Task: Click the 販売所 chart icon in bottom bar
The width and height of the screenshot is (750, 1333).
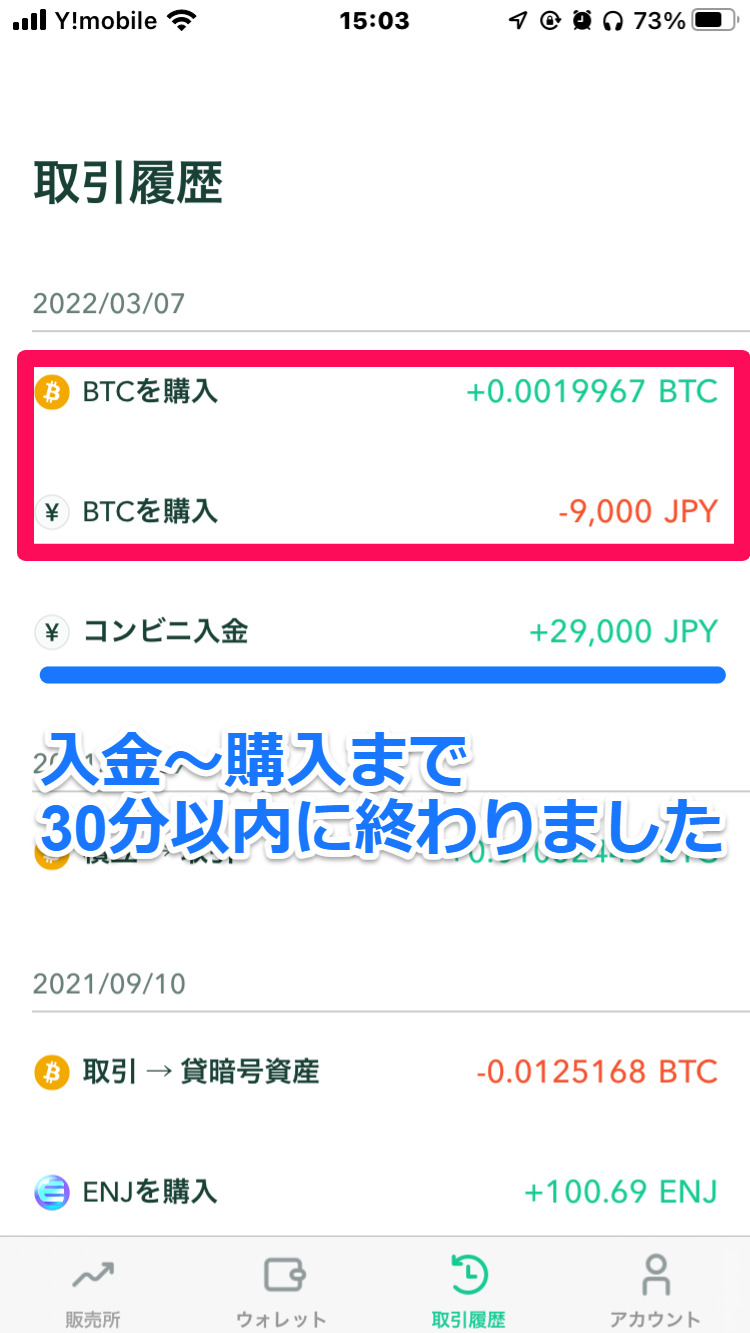Action: [x=91, y=1274]
